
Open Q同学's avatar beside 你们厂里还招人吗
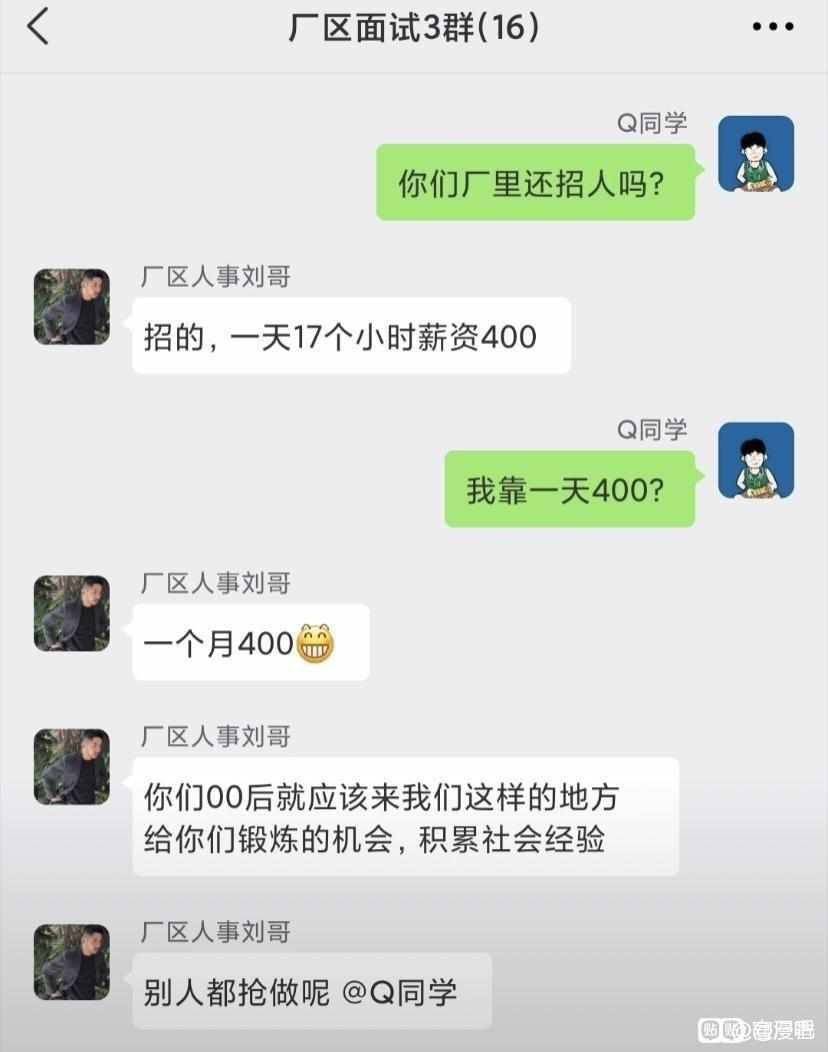[756, 154]
